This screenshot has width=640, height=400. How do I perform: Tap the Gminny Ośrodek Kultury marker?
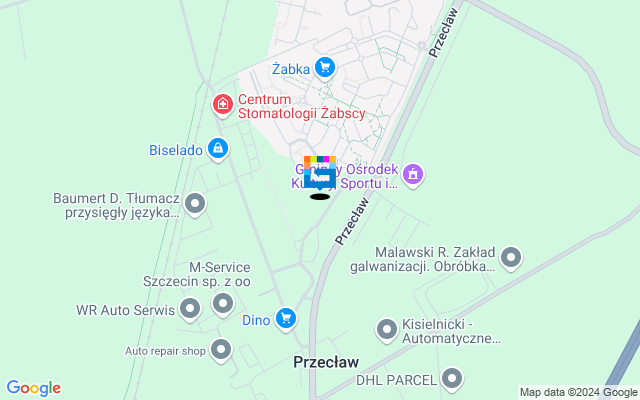[x=414, y=175]
